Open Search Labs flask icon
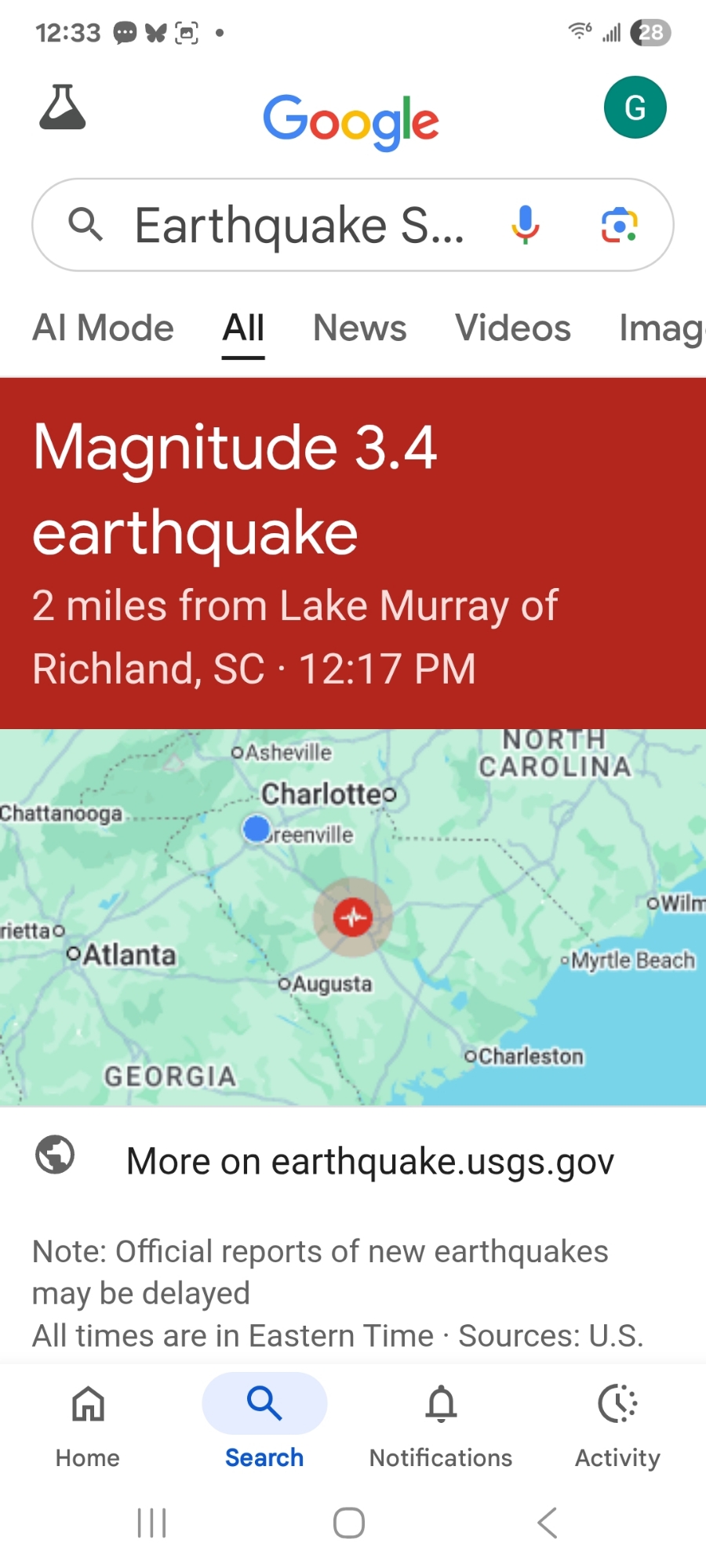706x1568 pixels. (x=63, y=107)
